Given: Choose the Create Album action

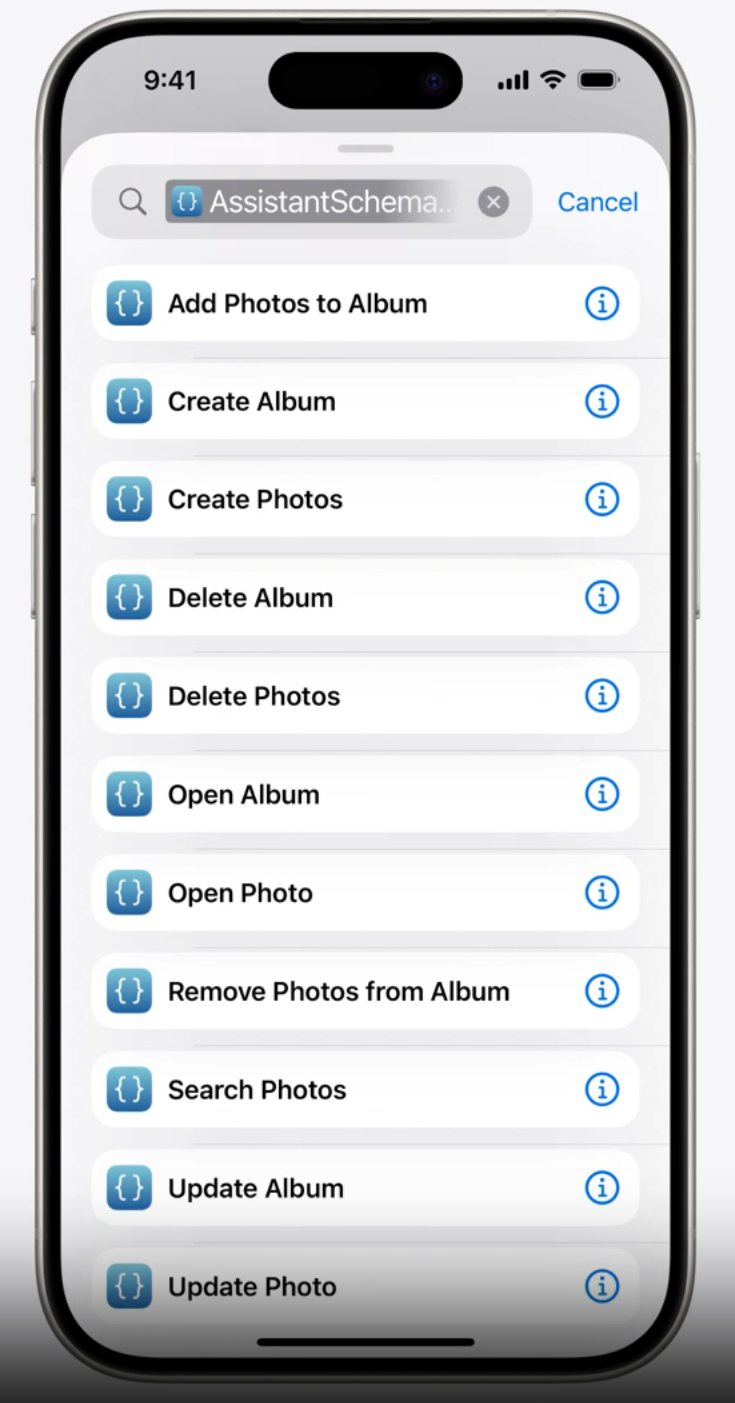Looking at the screenshot, I should (x=365, y=401).
